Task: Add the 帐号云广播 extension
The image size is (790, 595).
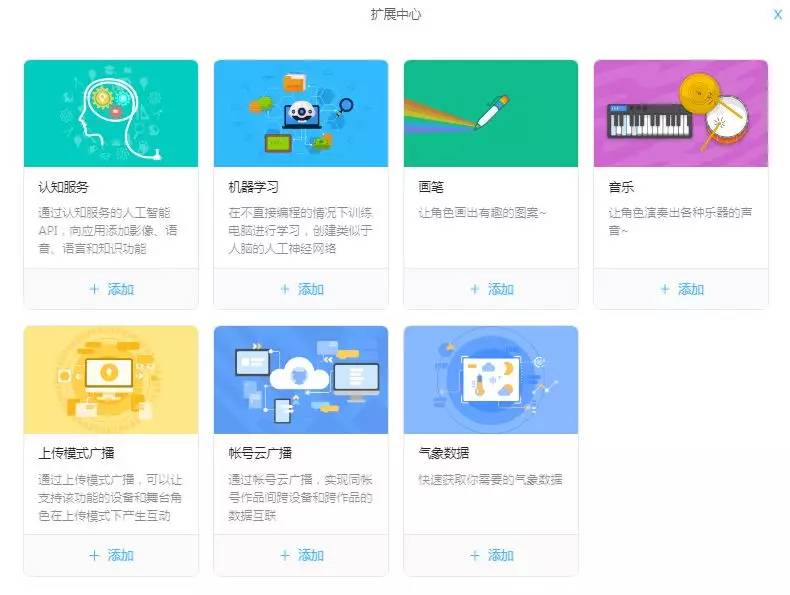Action: tap(301, 555)
